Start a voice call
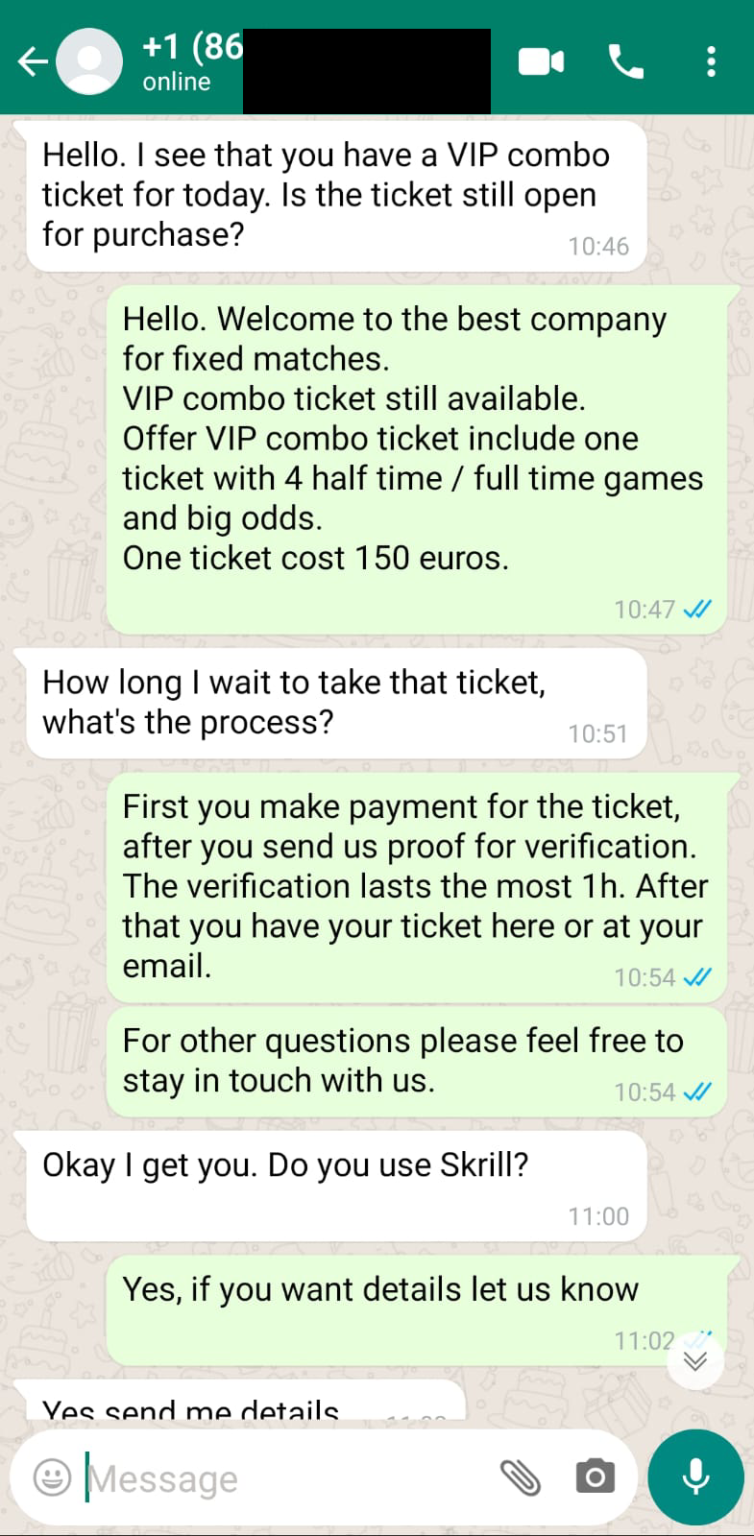Viewport: 754px width, 1536px height. click(626, 62)
